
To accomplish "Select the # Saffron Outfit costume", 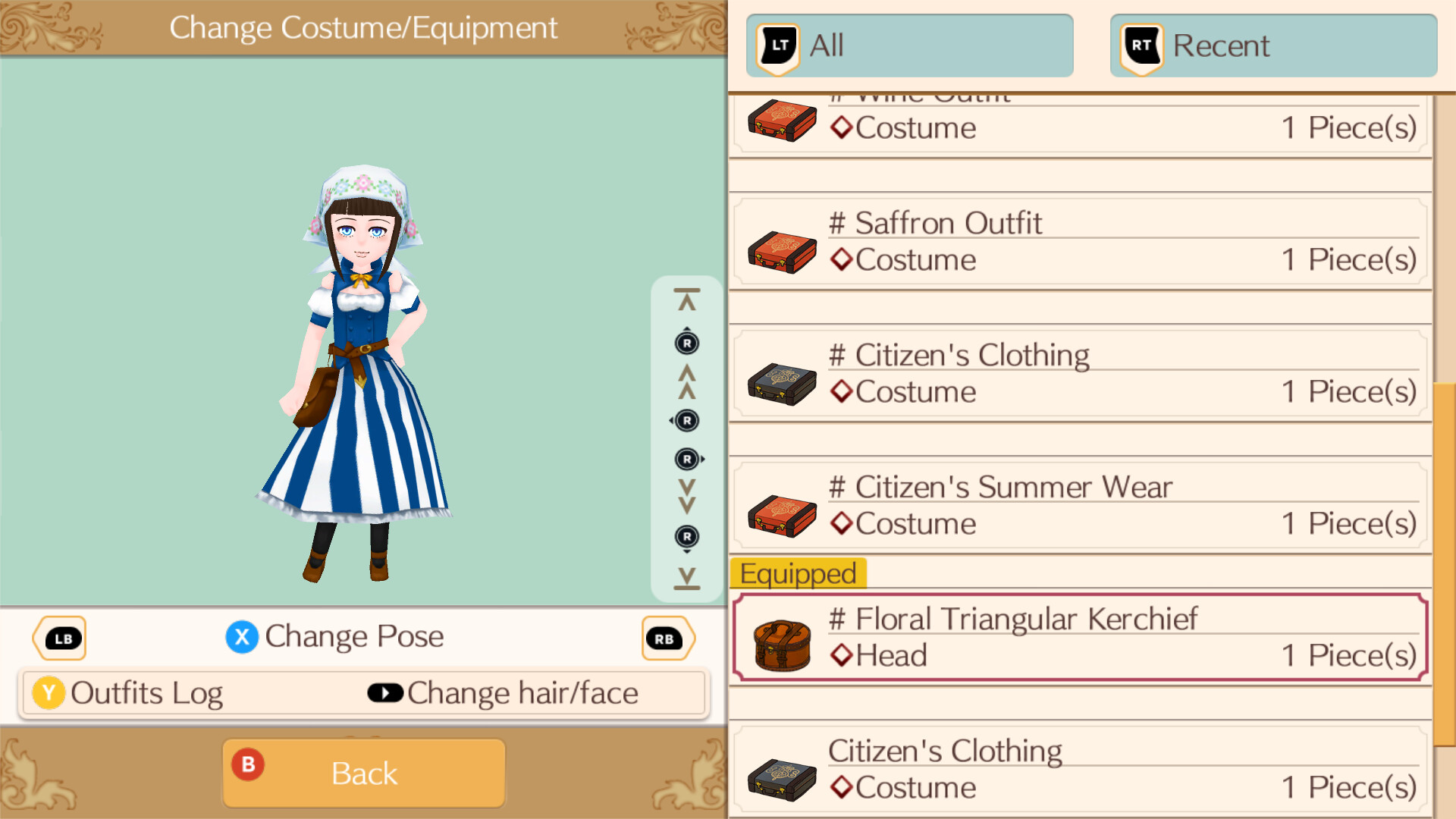I will pyautogui.click(x=1080, y=243).
